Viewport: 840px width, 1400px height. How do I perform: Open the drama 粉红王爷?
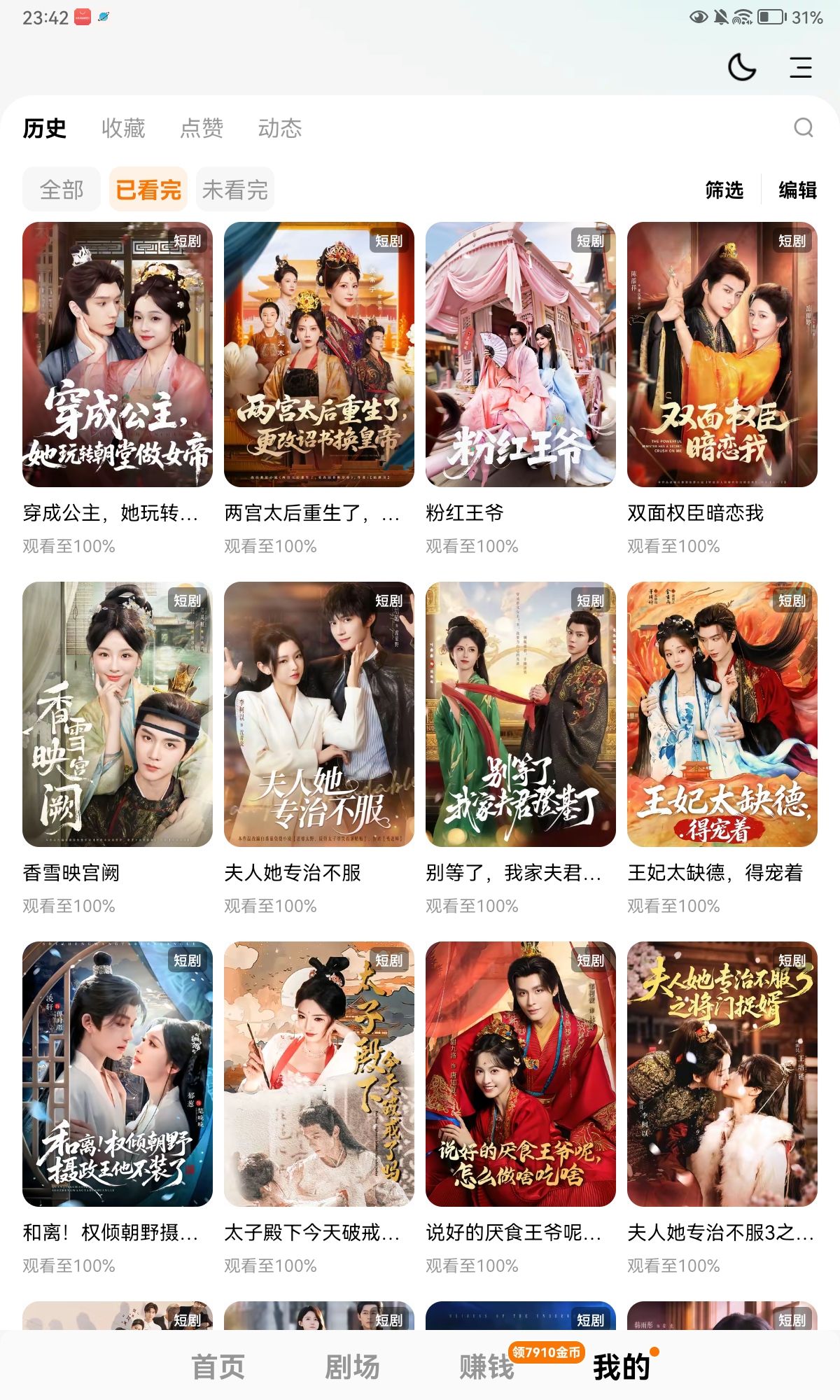point(520,354)
